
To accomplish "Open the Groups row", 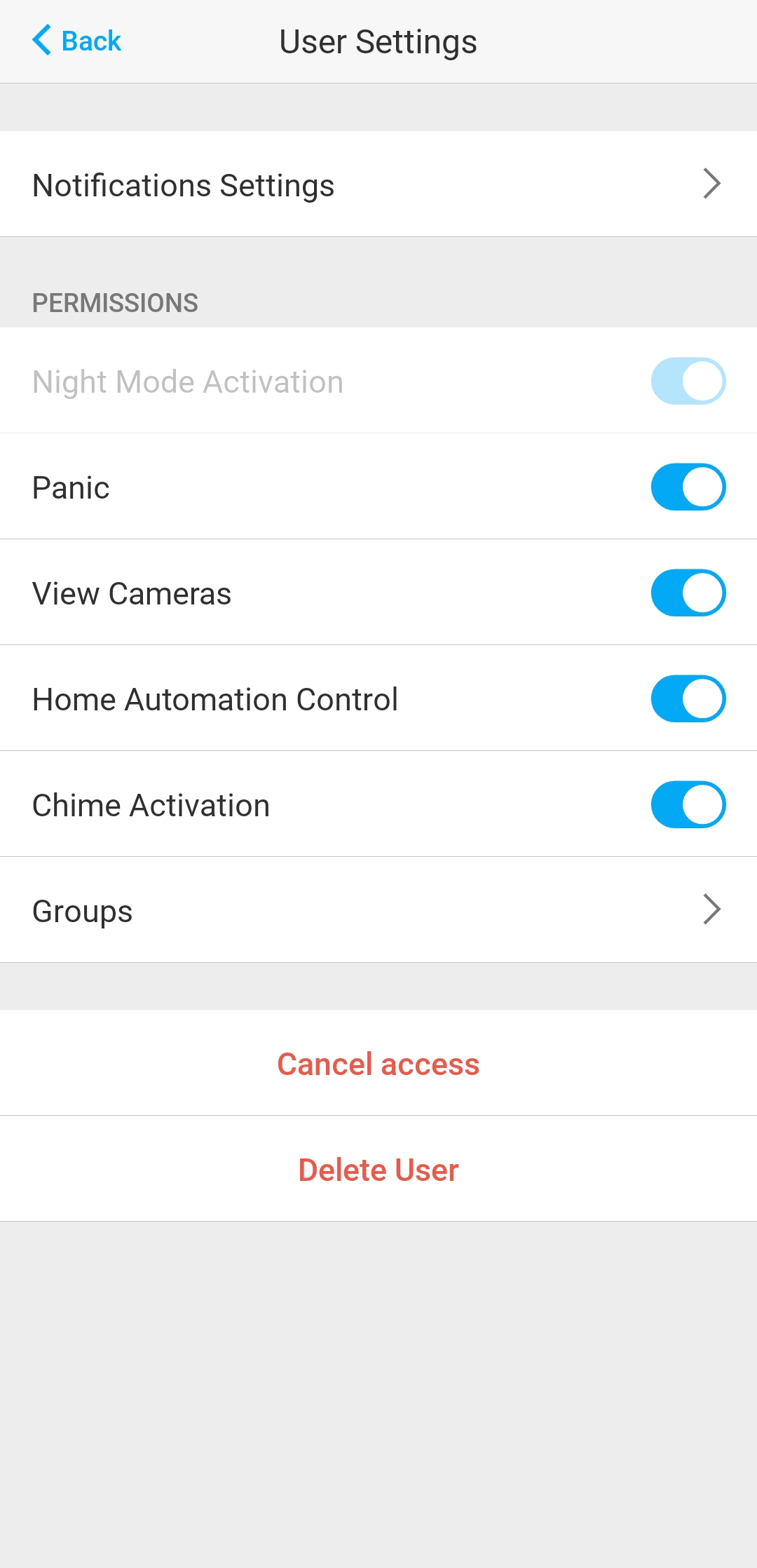I will (x=378, y=910).
